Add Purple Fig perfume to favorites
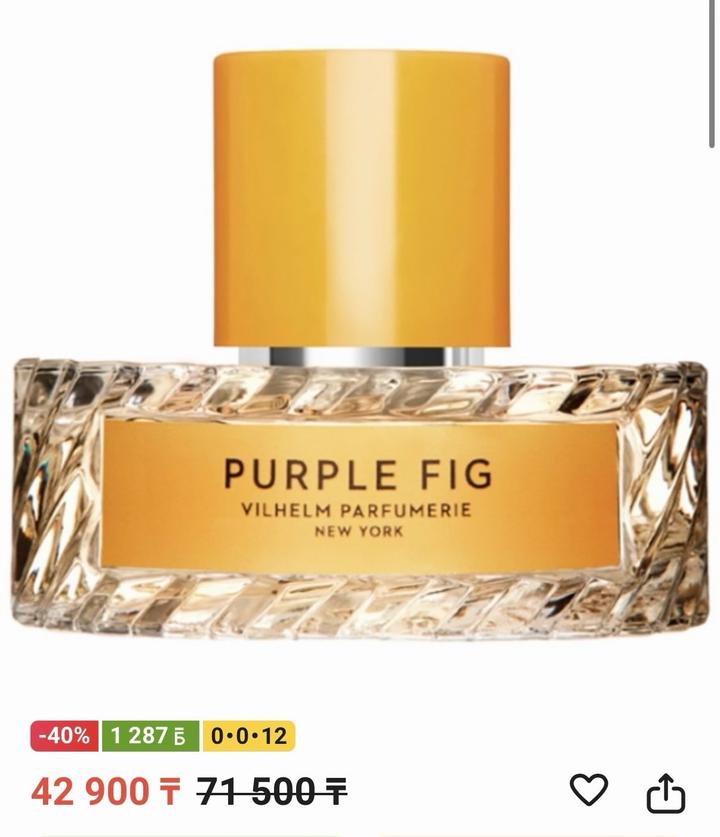 pos(588,790)
